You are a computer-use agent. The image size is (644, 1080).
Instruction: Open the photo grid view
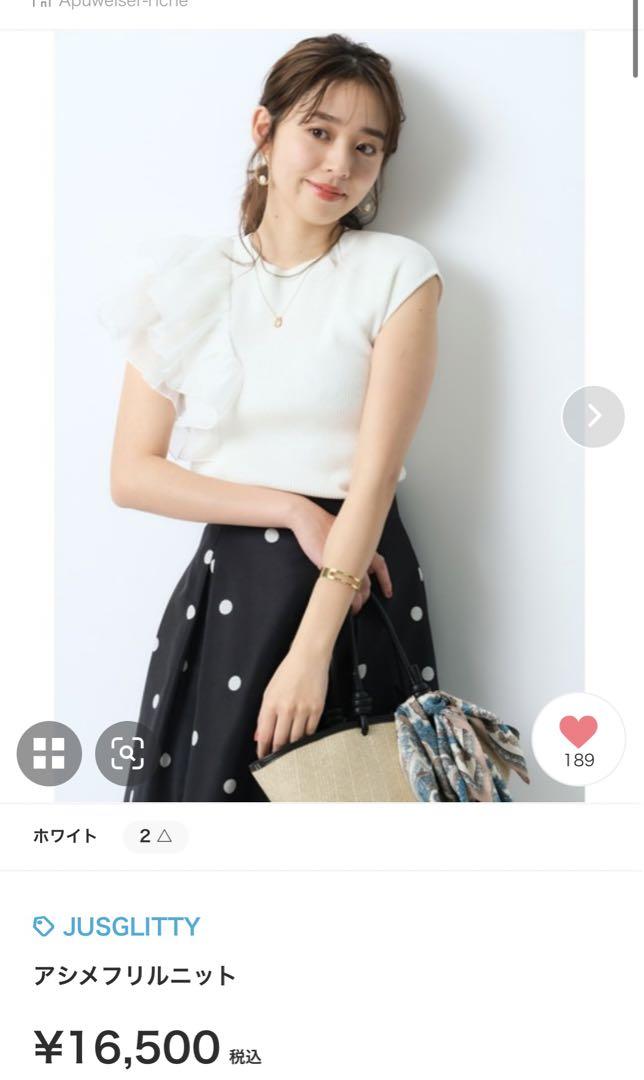[49, 753]
